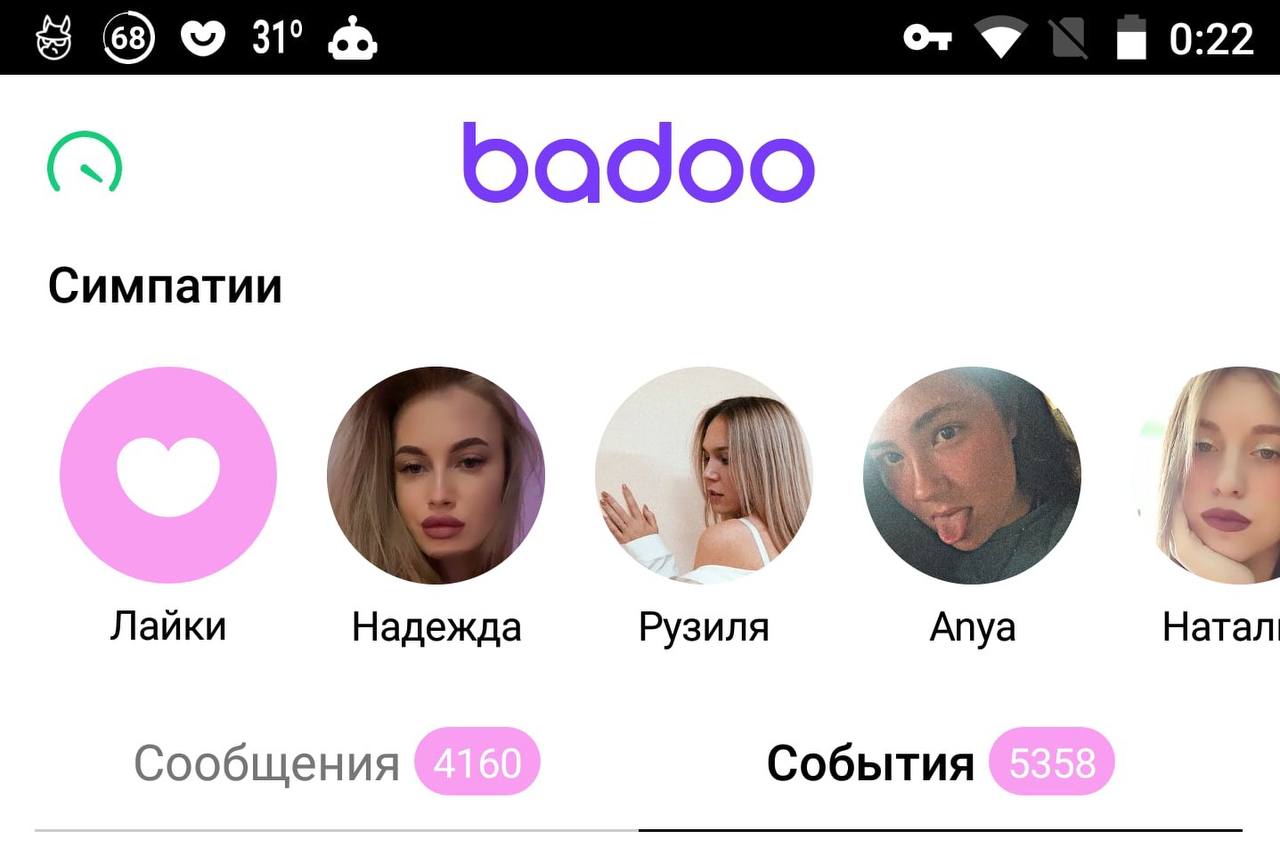1280x847 pixels.
Task: Switch to the События tab
Action: [x=940, y=764]
